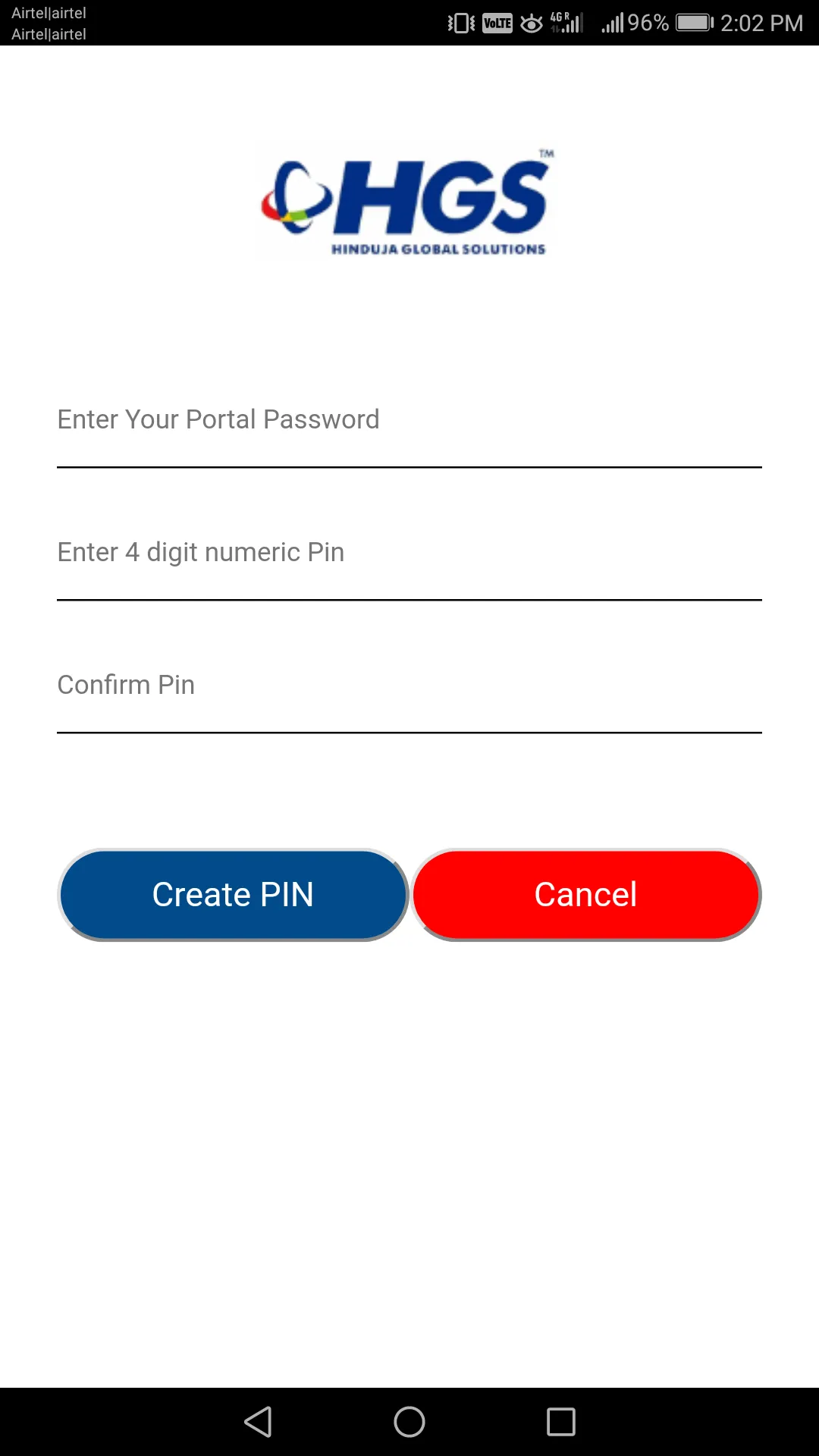This screenshot has width=819, height=1456.
Task: Tap the 96% battery percentage text
Action: [x=648, y=23]
